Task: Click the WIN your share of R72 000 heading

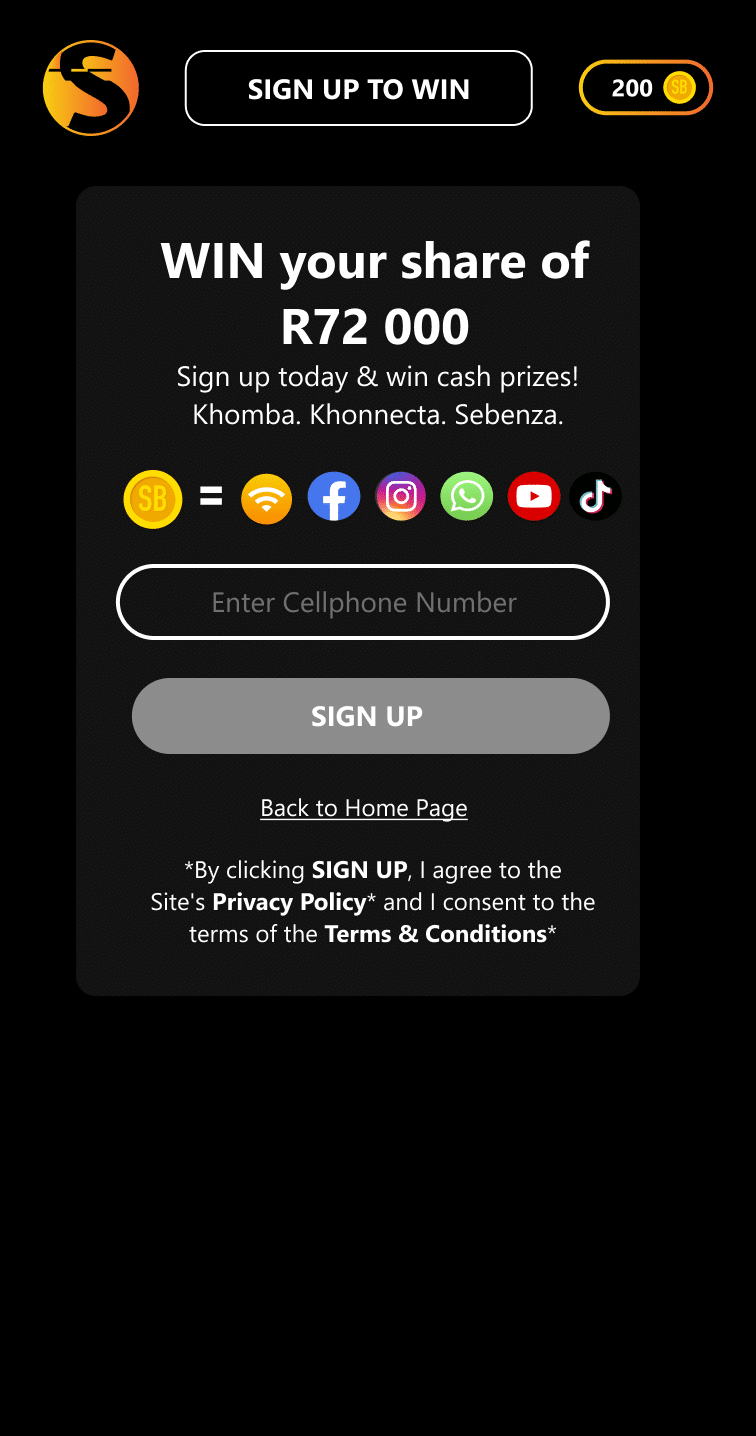Action: 376,292
